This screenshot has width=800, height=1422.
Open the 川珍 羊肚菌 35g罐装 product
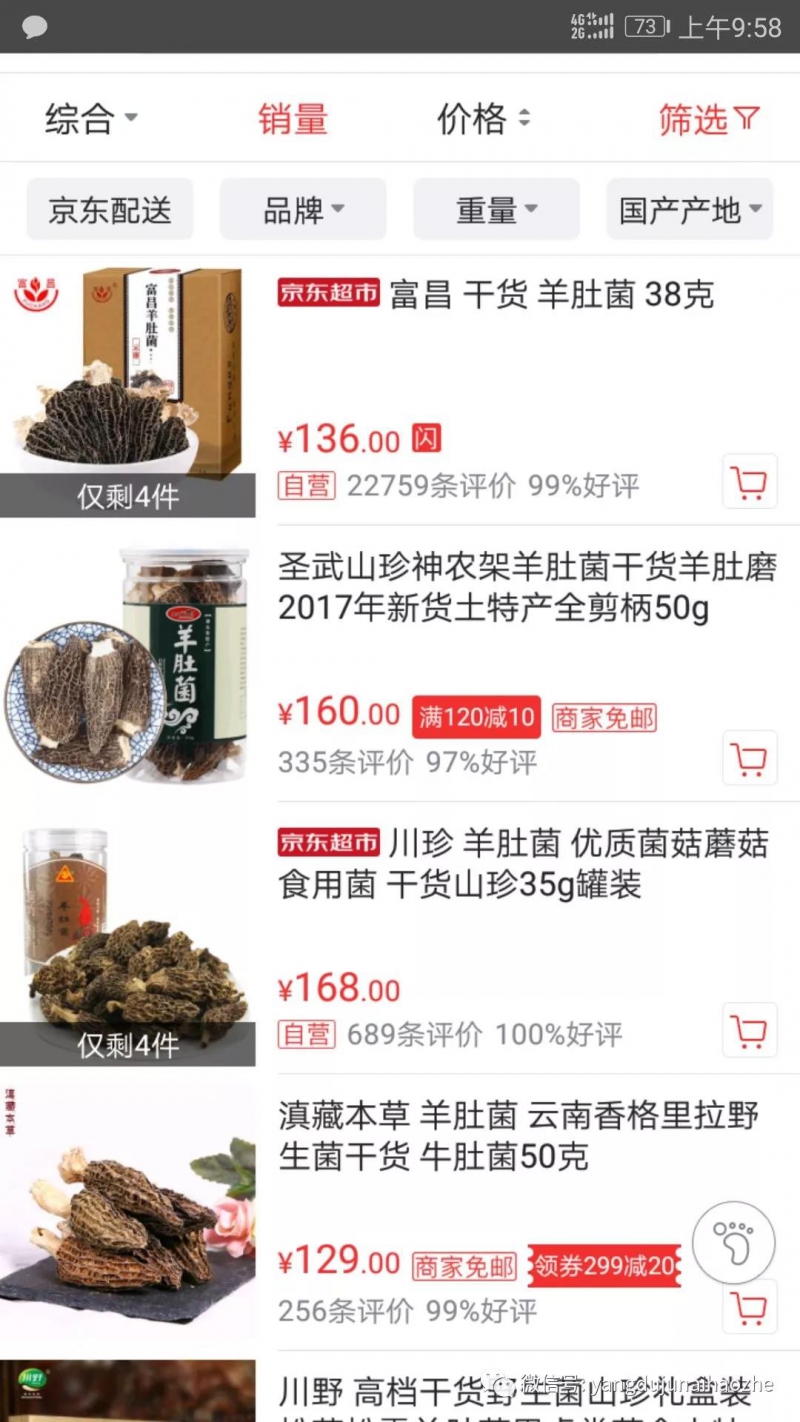pyautogui.click(x=523, y=864)
